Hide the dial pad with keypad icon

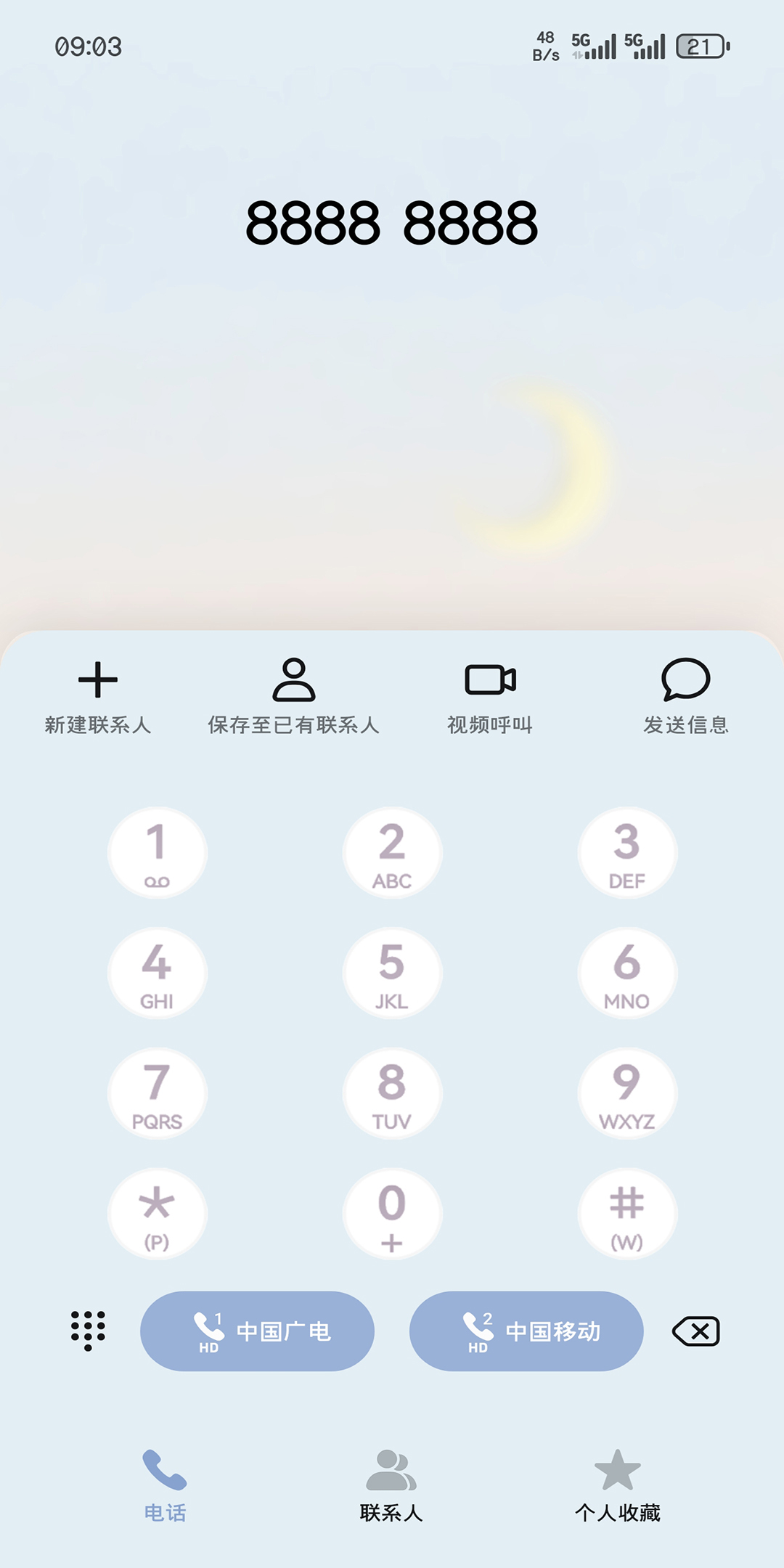click(88, 1331)
